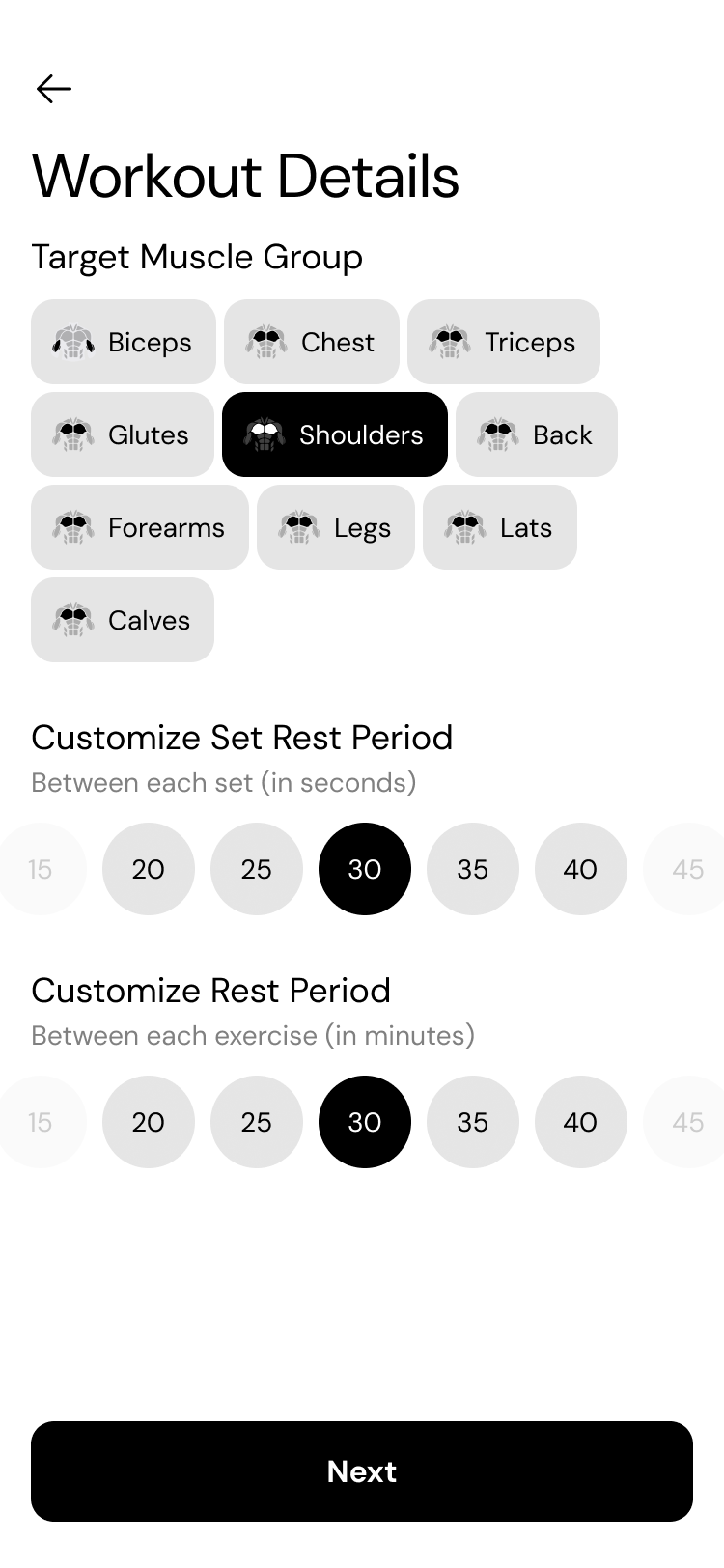Set the set rest period to 40 seconds
Screen dimensions: 724x1568
pos(581,869)
